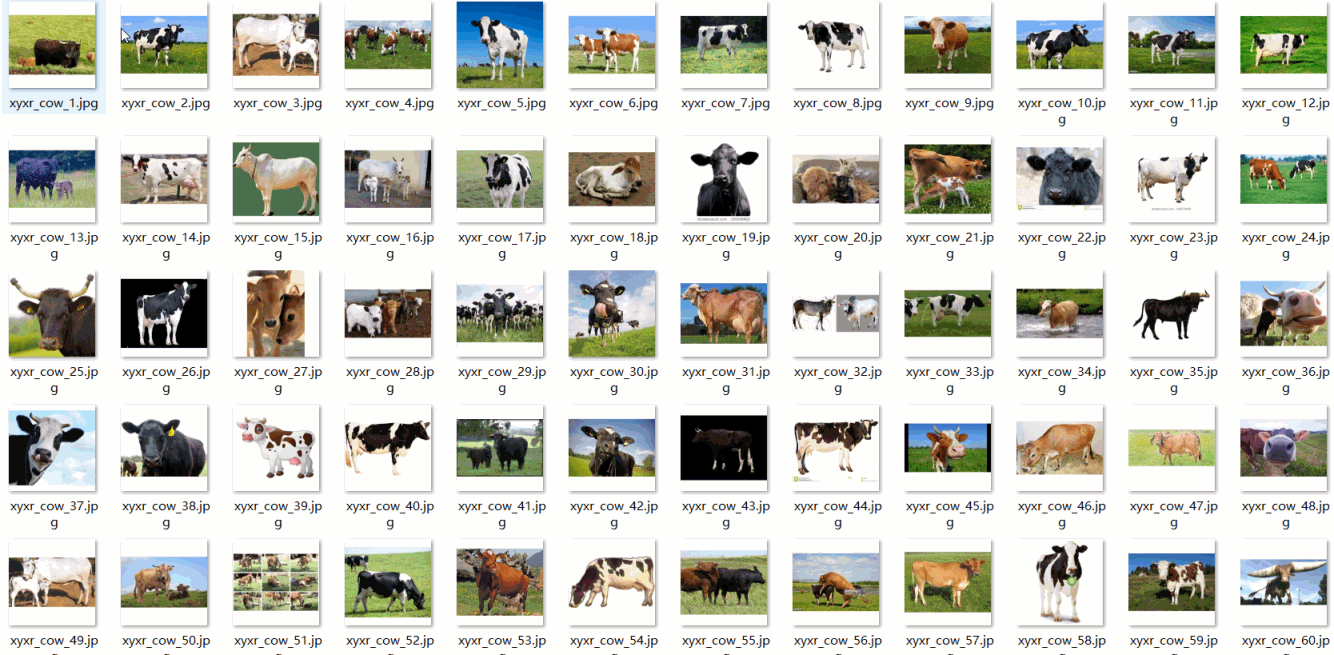Image resolution: width=1334 pixels, height=655 pixels.
Task: Choose the xyxr_cow_13.jpg file
Action: (52, 179)
